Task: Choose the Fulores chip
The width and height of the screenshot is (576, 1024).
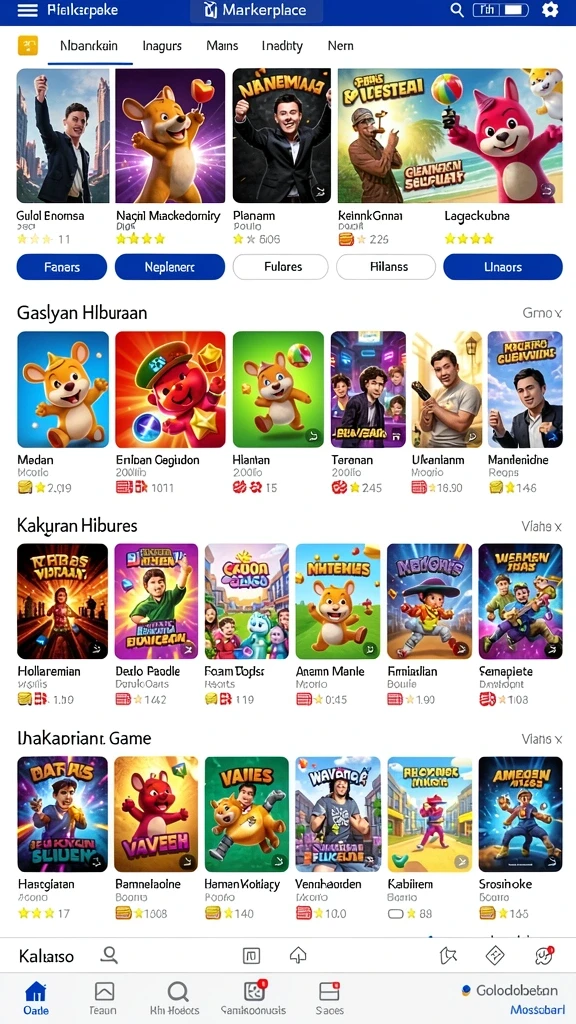Action: pos(281,267)
